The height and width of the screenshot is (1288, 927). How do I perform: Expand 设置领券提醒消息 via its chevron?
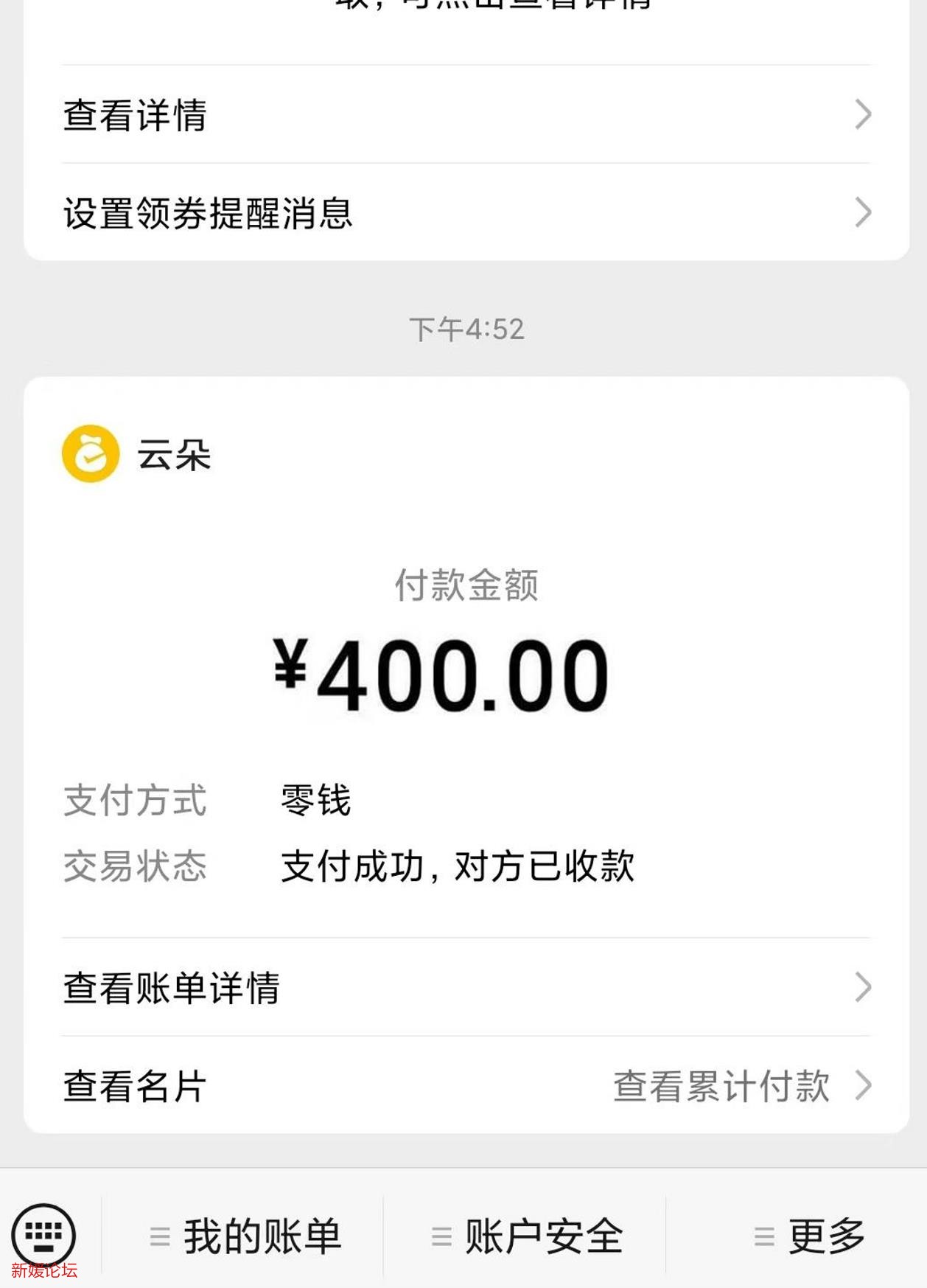(861, 212)
